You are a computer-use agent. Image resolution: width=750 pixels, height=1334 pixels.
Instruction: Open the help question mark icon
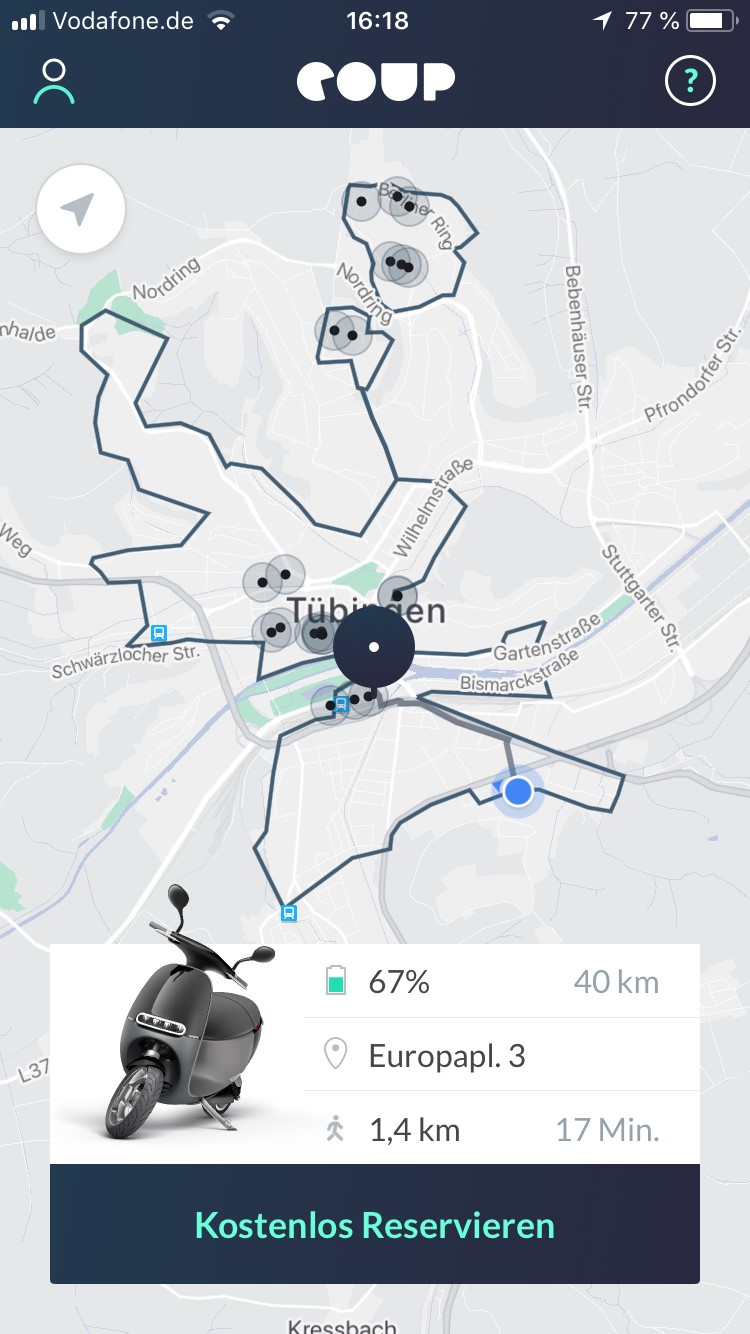coord(690,82)
